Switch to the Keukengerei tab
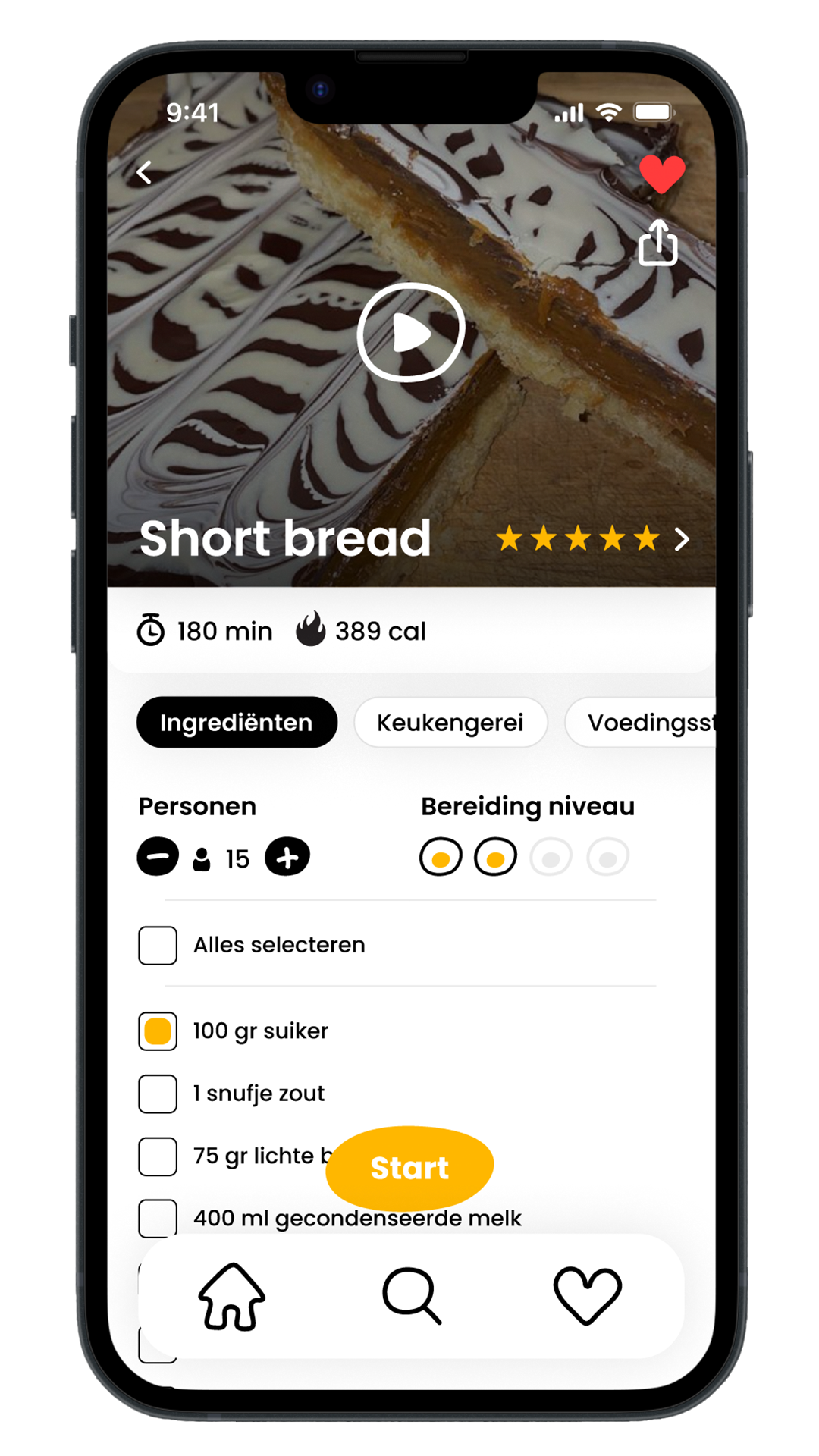The height and width of the screenshot is (1456, 819). pyautogui.click(x=450, y=723)
